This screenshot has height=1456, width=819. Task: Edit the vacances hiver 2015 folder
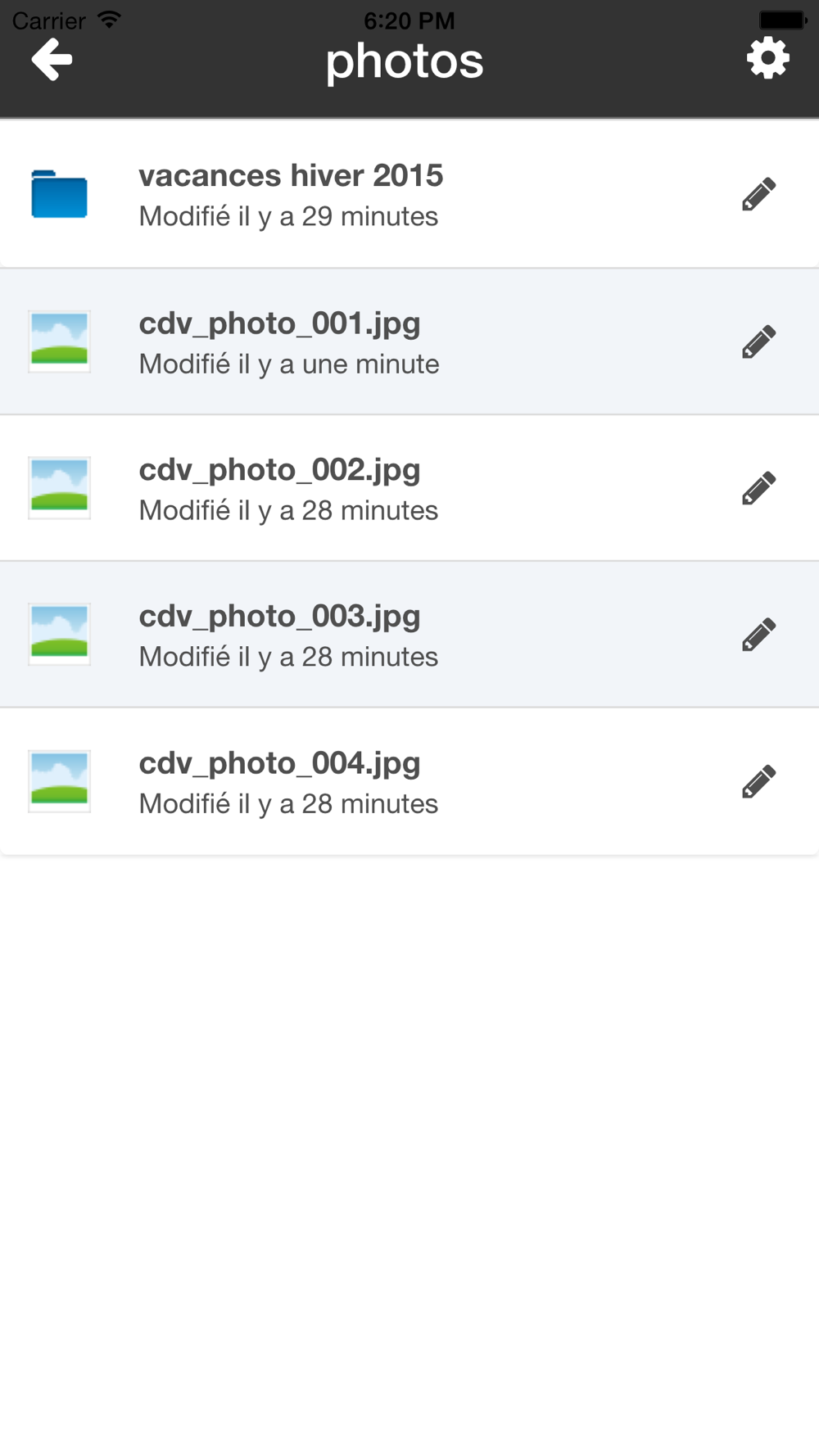tap(759, 194)
